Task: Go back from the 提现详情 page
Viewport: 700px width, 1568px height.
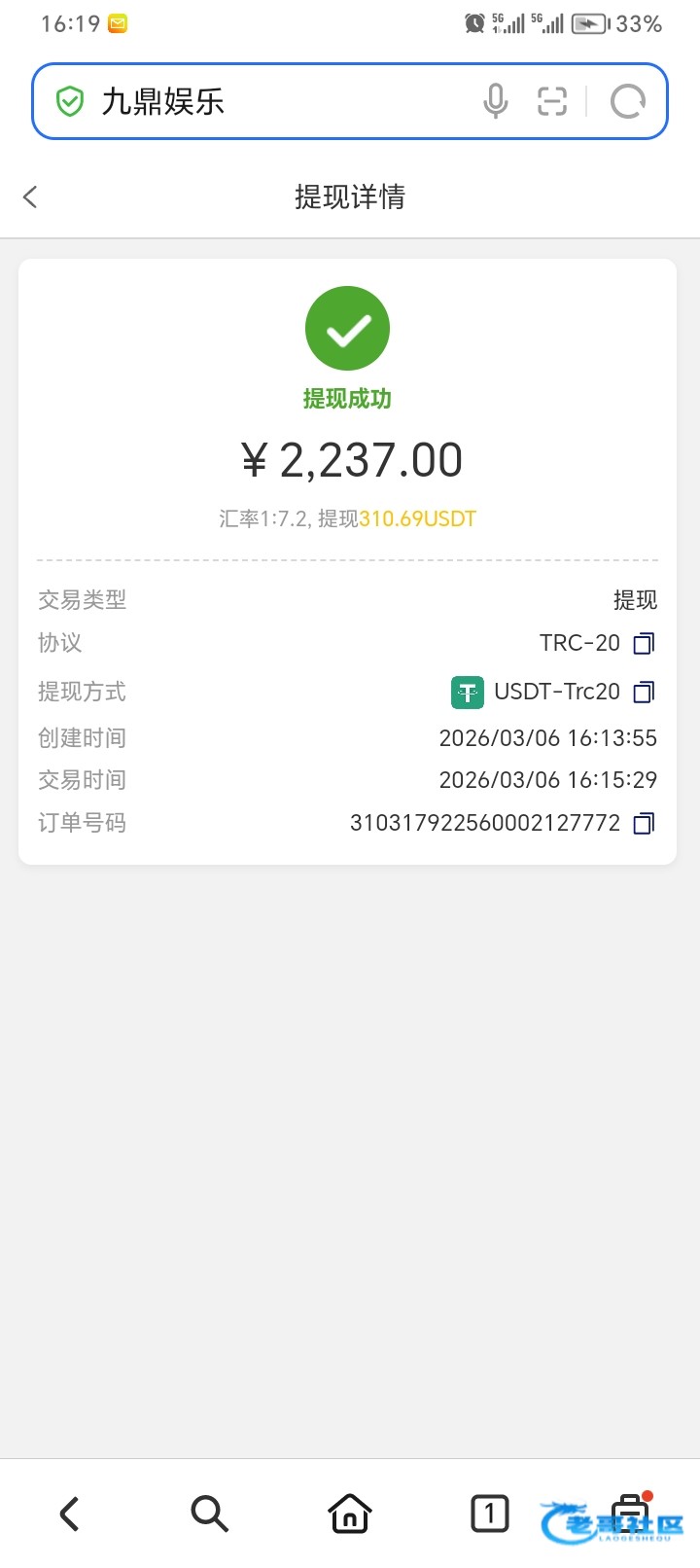Action: click(31, 197)
